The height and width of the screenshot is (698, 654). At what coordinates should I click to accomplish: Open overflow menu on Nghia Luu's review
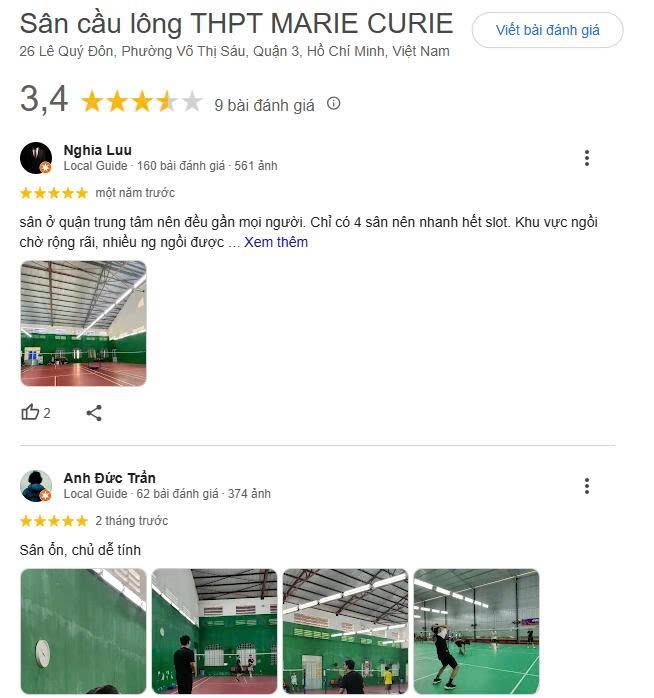point(586,158)
